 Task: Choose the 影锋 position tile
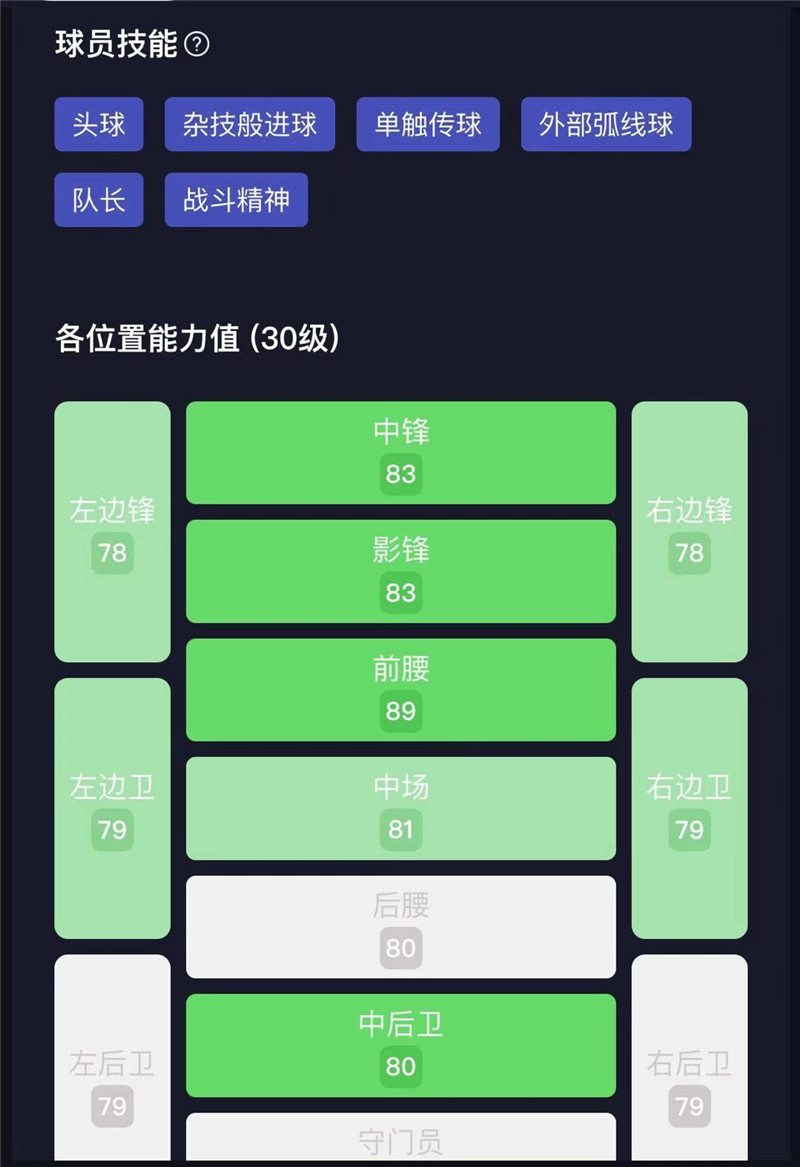pyautogui.click(x=401, y=571)
